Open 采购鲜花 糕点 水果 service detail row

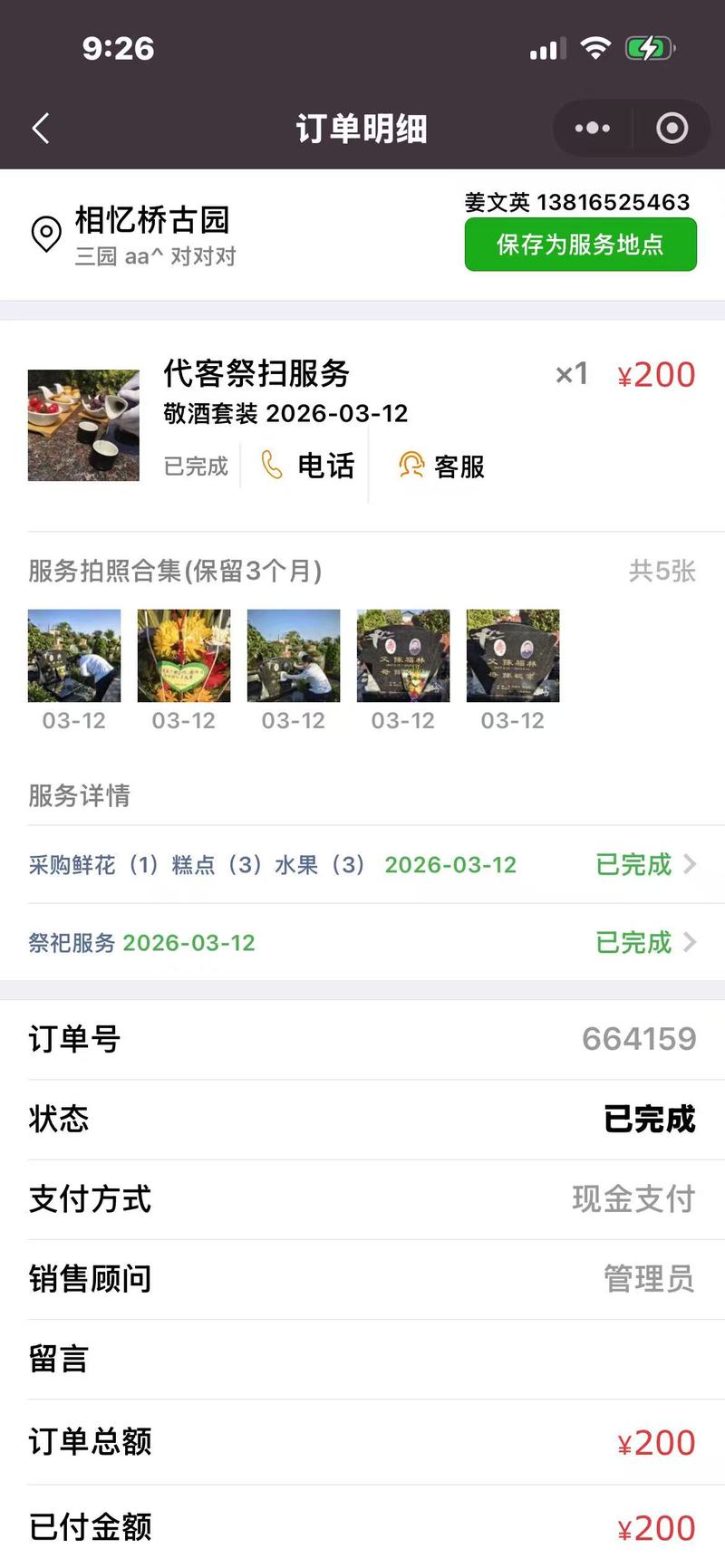pos(362,865)
